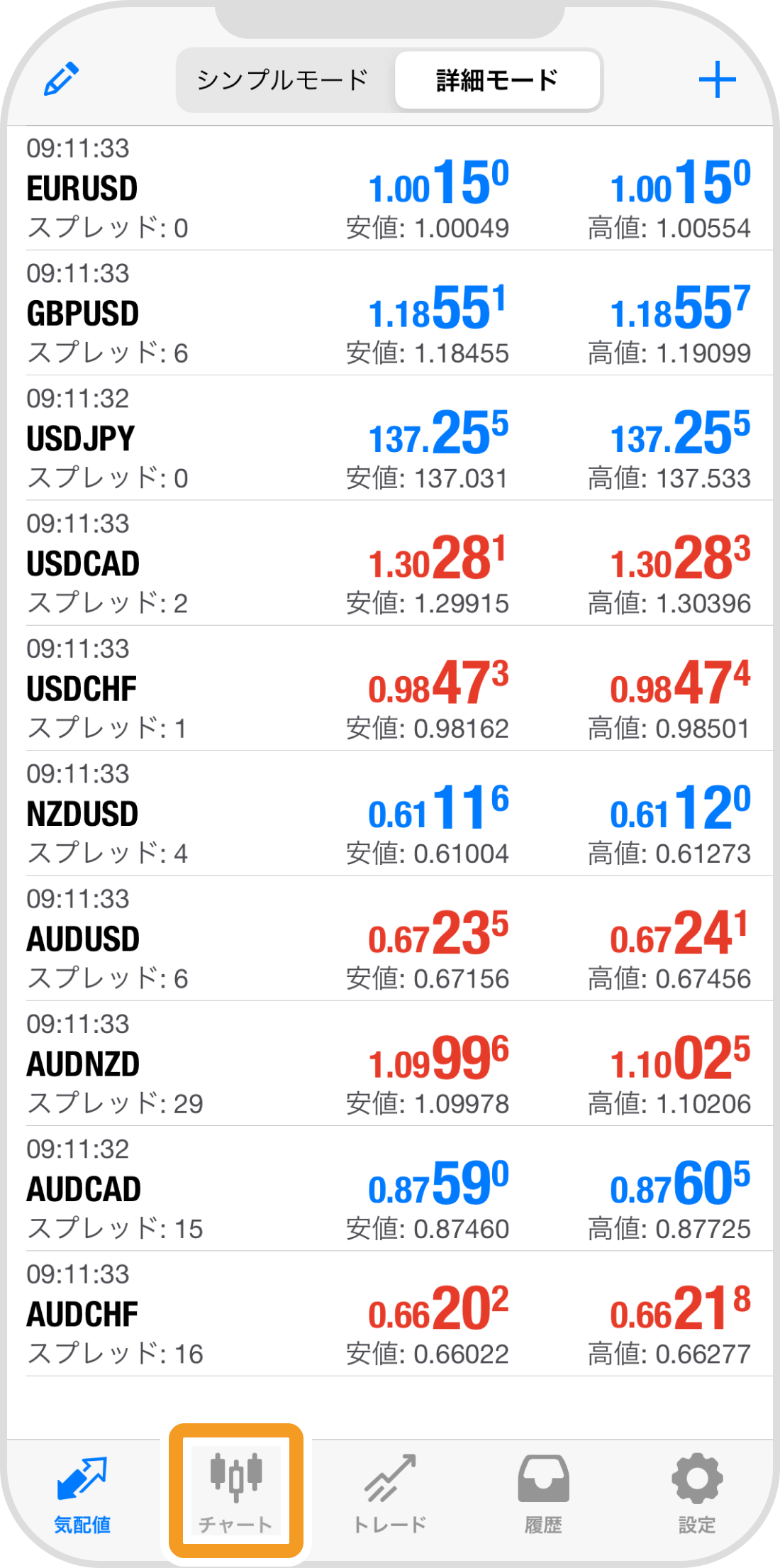
Task: Tap the USDJPY quote row
Action: pyautogui.click(x=389, y=438)
